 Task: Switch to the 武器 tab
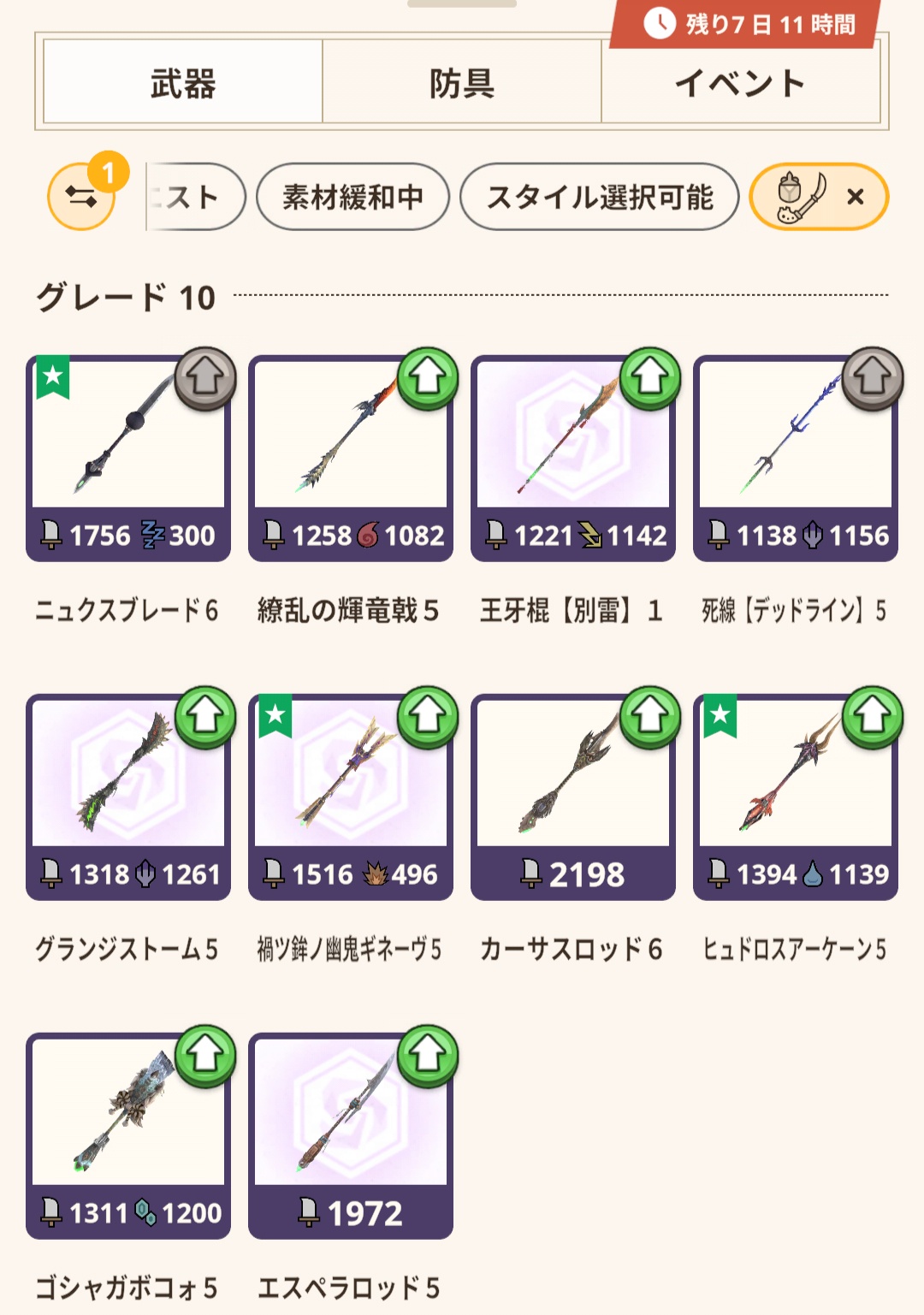tap(182, 83)
